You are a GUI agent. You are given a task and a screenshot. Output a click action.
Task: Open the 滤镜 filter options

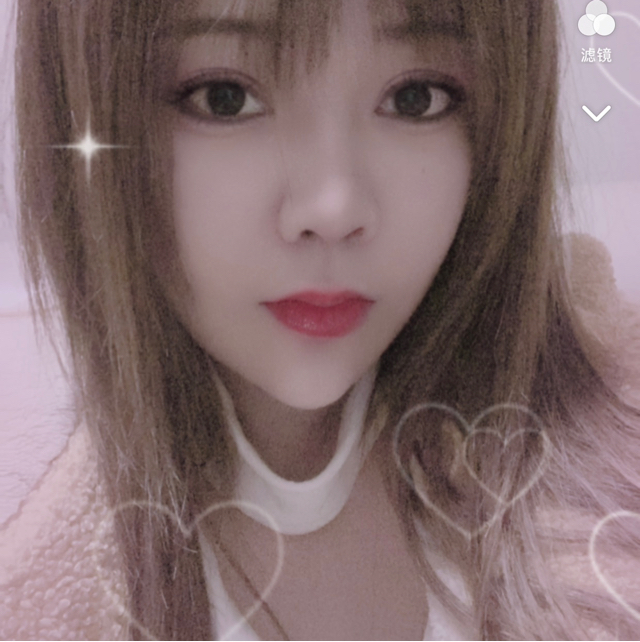pos(596,30)
